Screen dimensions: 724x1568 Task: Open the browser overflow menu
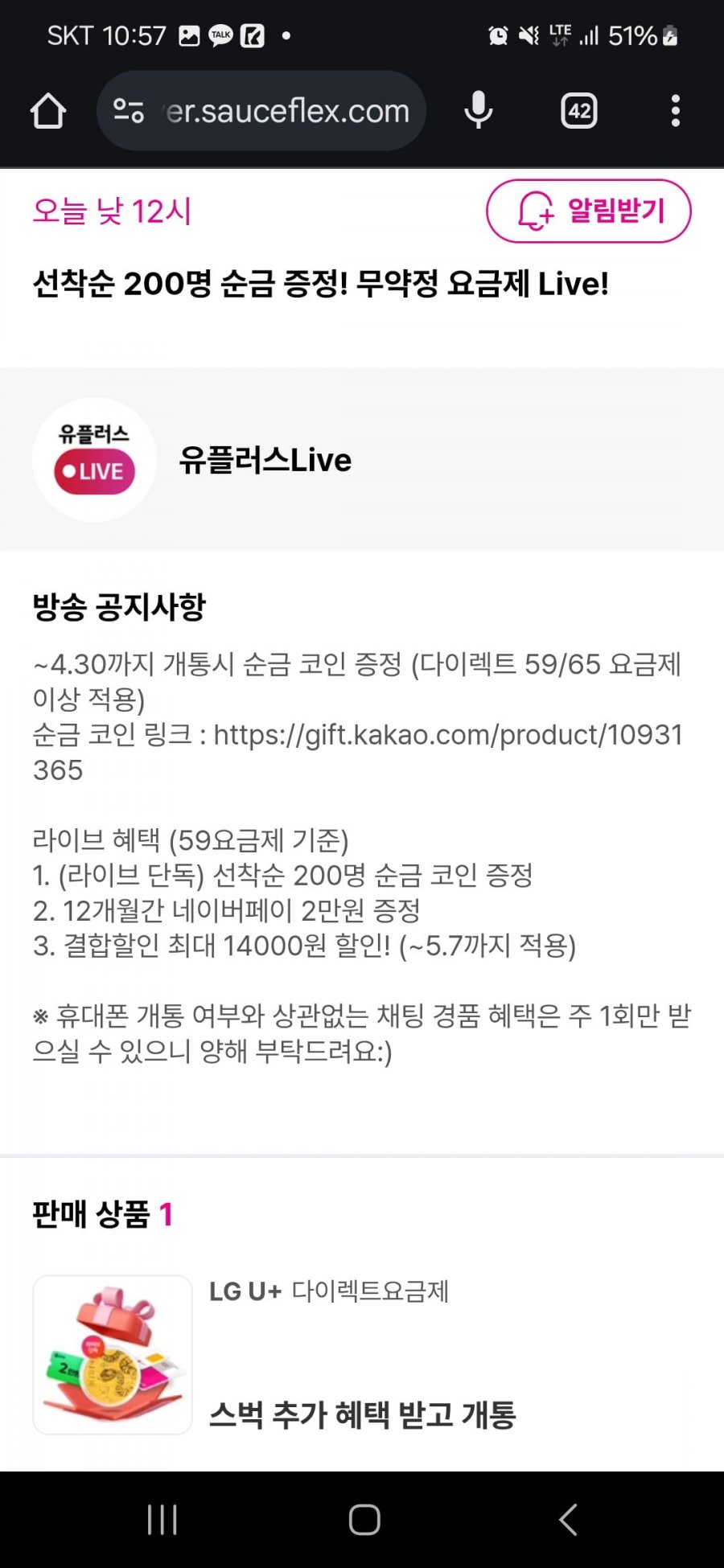click(675, 111)
